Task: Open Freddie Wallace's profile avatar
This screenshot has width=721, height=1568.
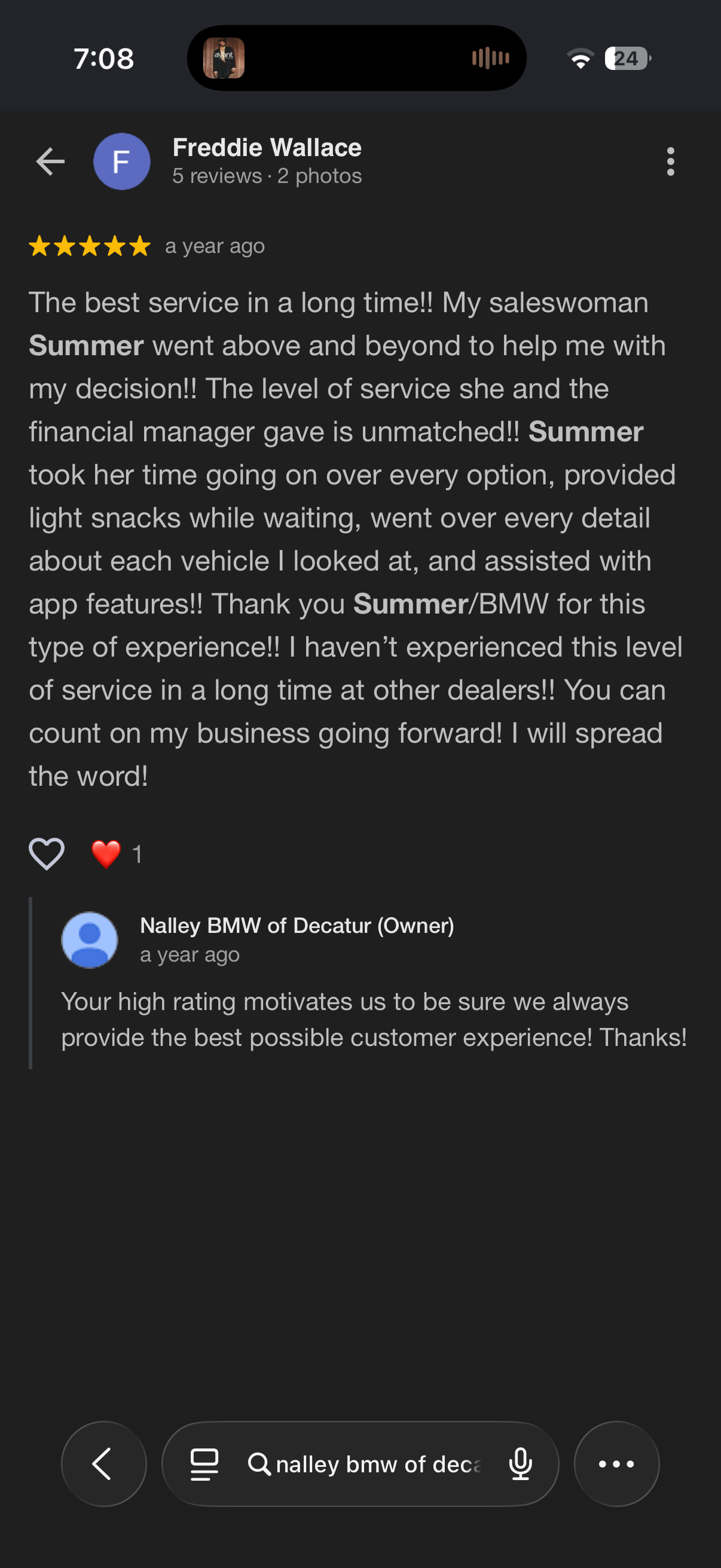Action: pyautogui.click(x=121, y=161)
